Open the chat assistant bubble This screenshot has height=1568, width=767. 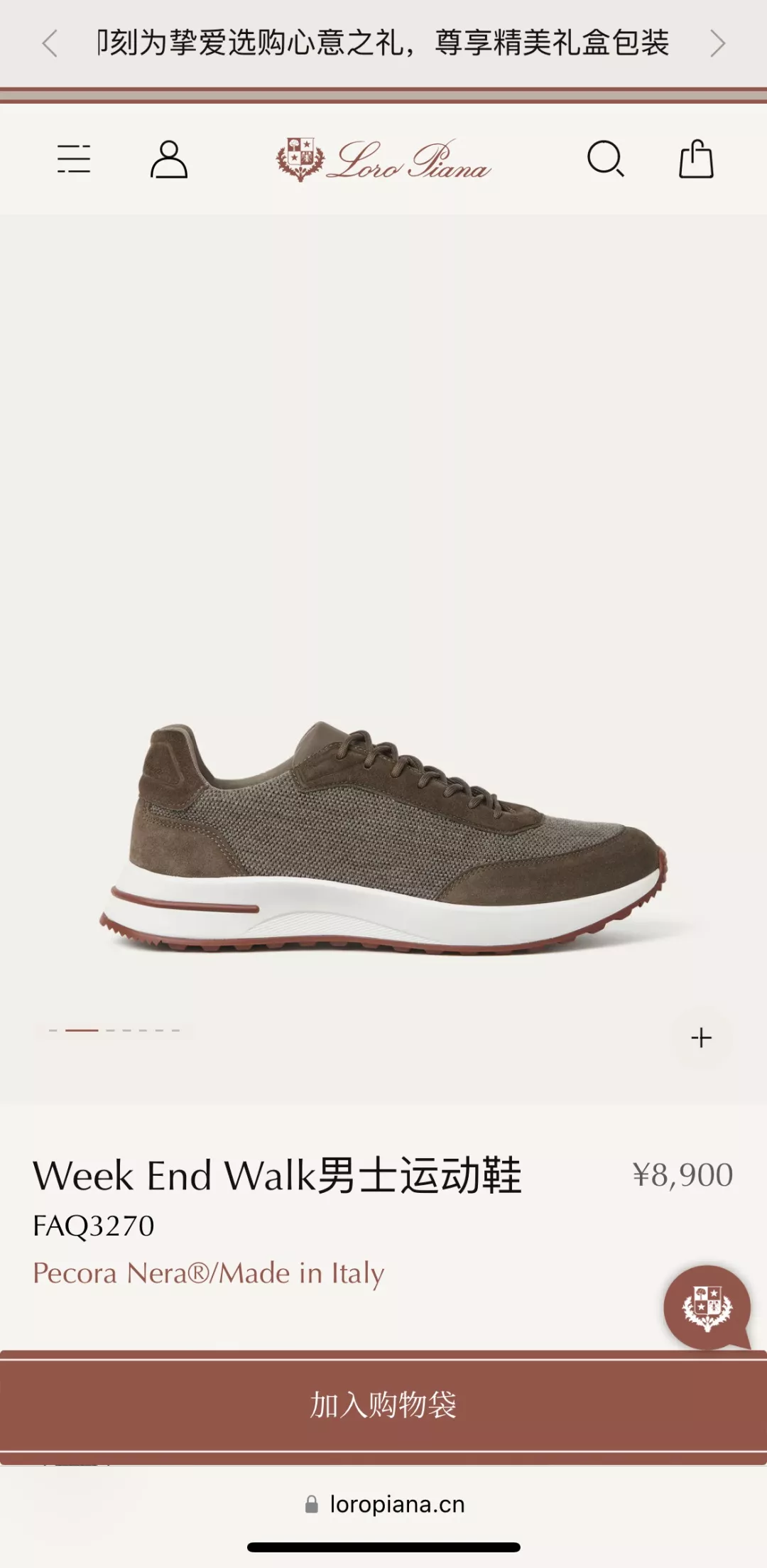707,1307
